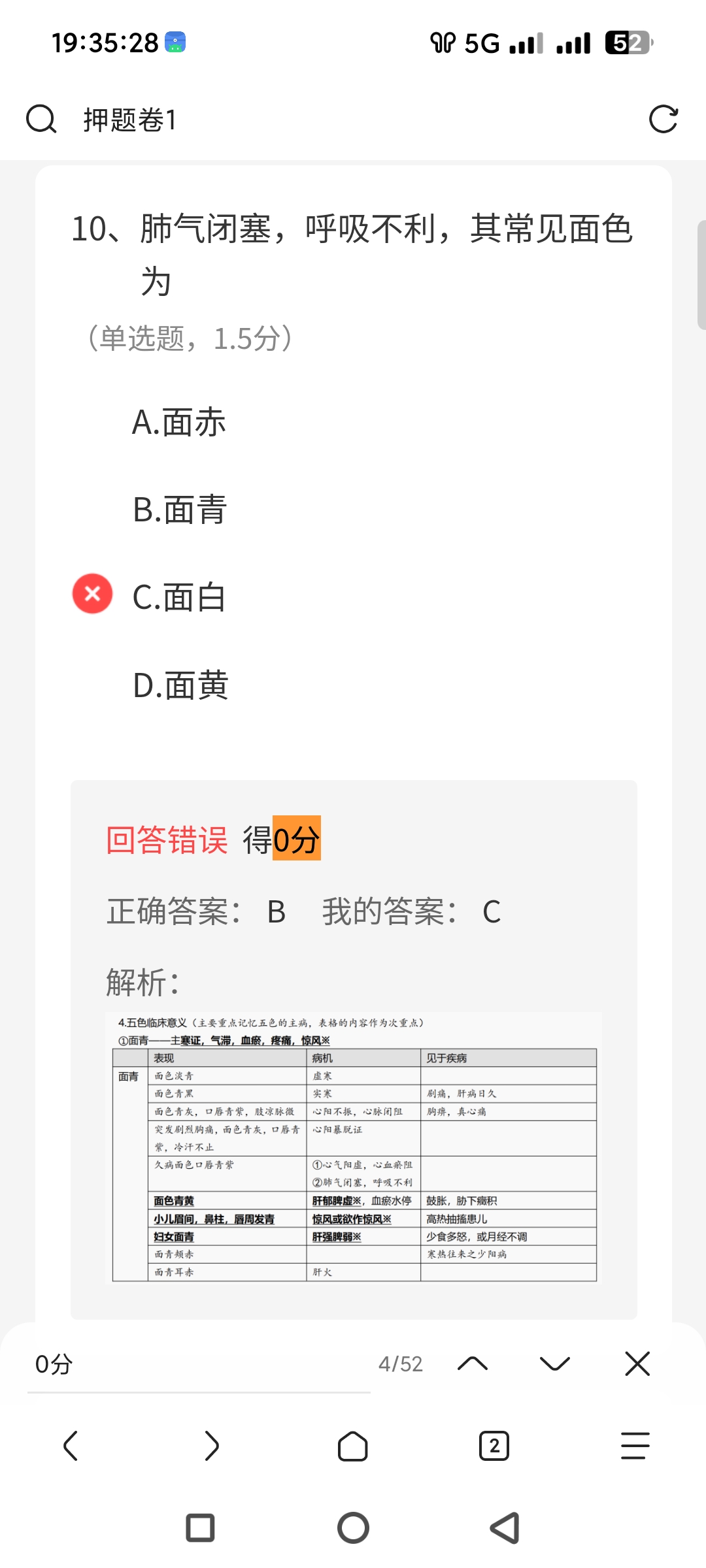Tap the search icon in the address bar
Image resolution: width=706 pixels, height=1568 pixels.
pos(41,120)
